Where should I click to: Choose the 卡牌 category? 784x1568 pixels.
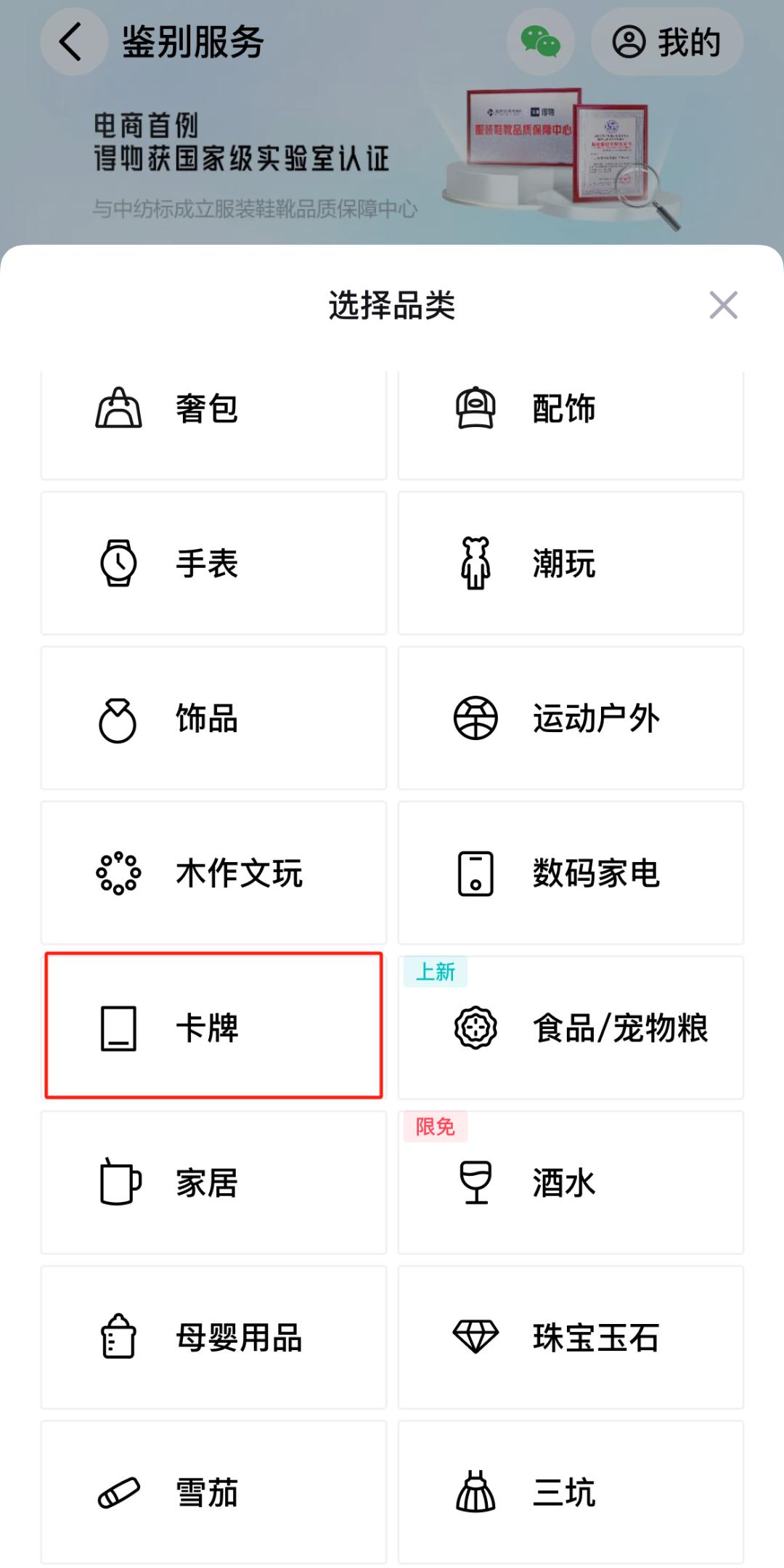214,1025
